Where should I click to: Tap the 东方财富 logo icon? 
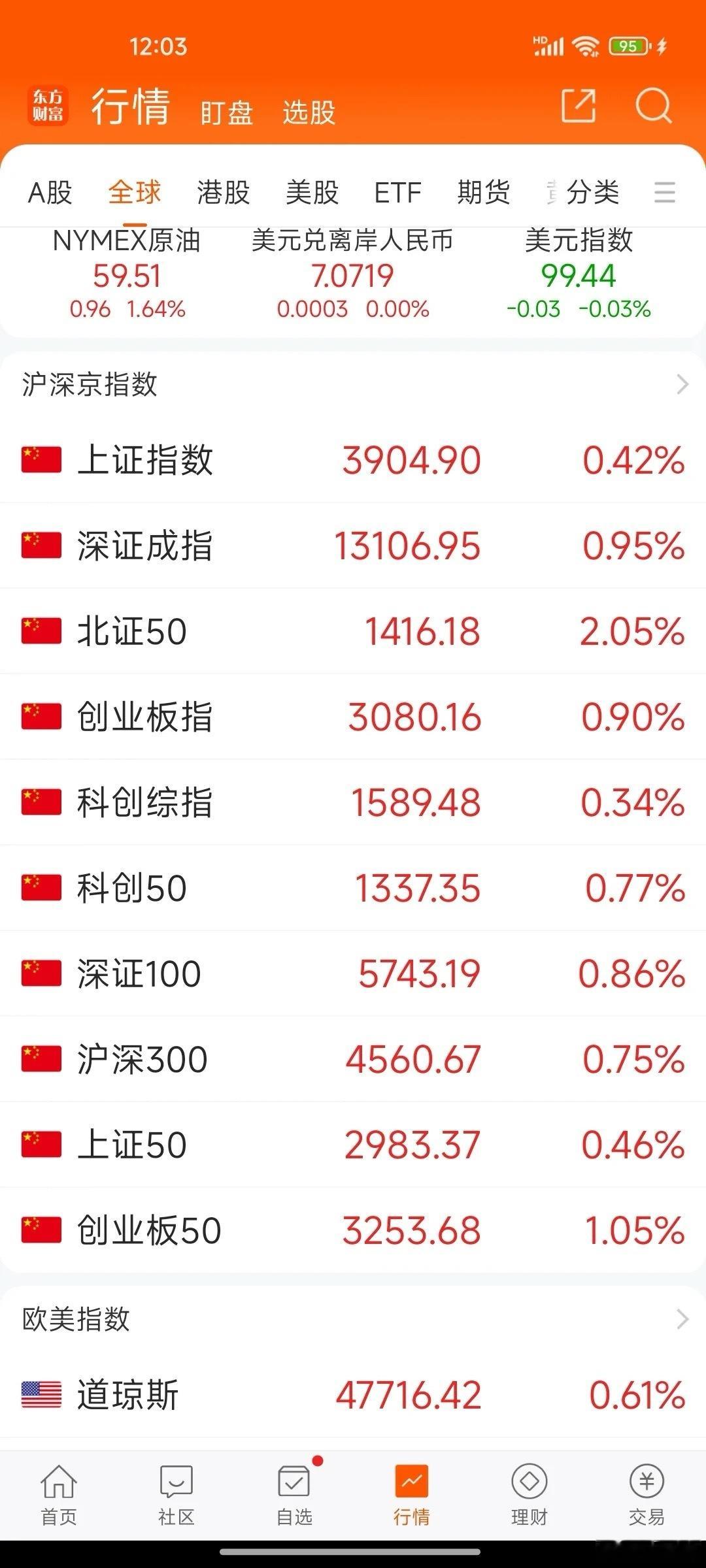[x=46, y=105]
